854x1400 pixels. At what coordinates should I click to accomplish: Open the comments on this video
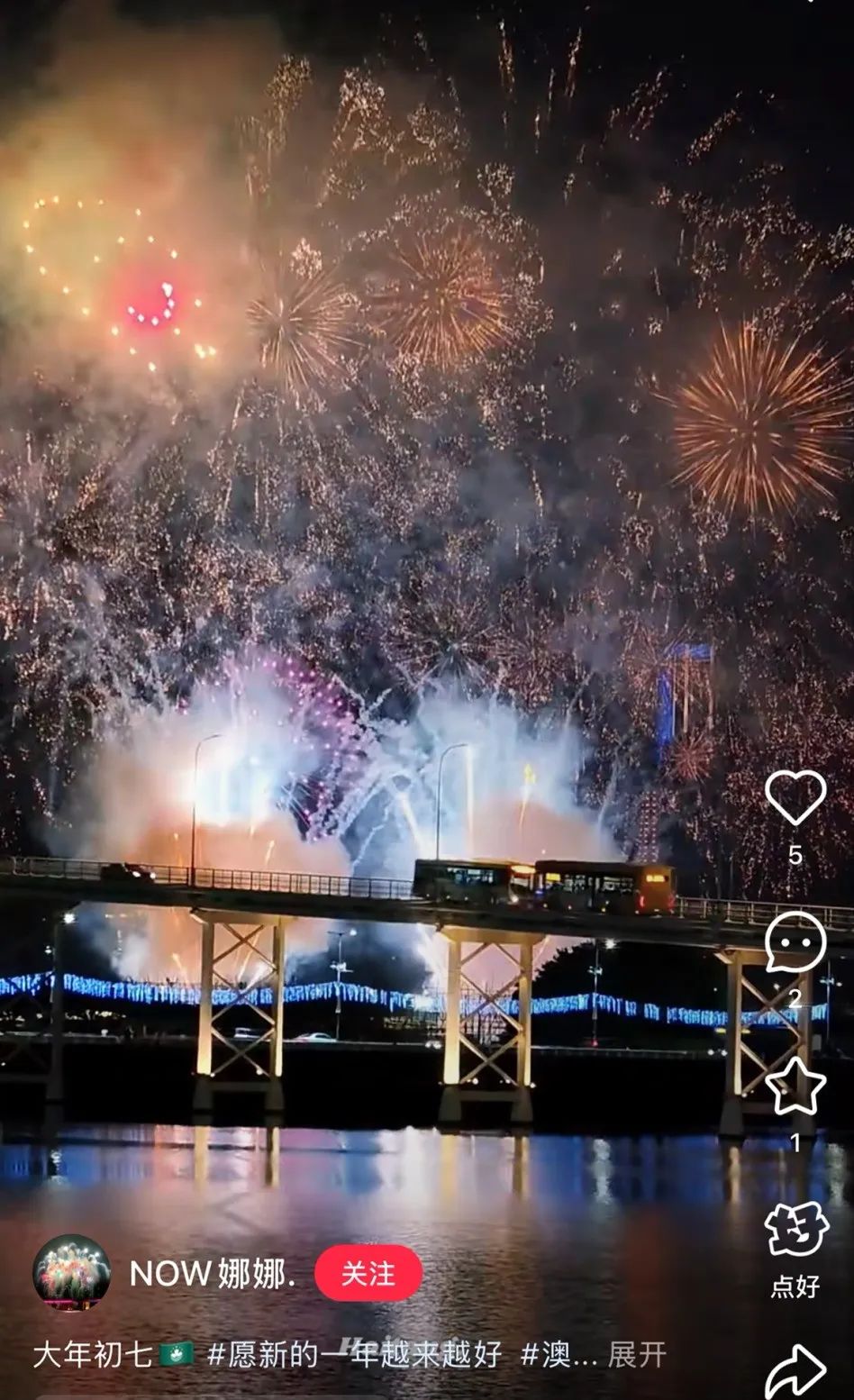795,941
